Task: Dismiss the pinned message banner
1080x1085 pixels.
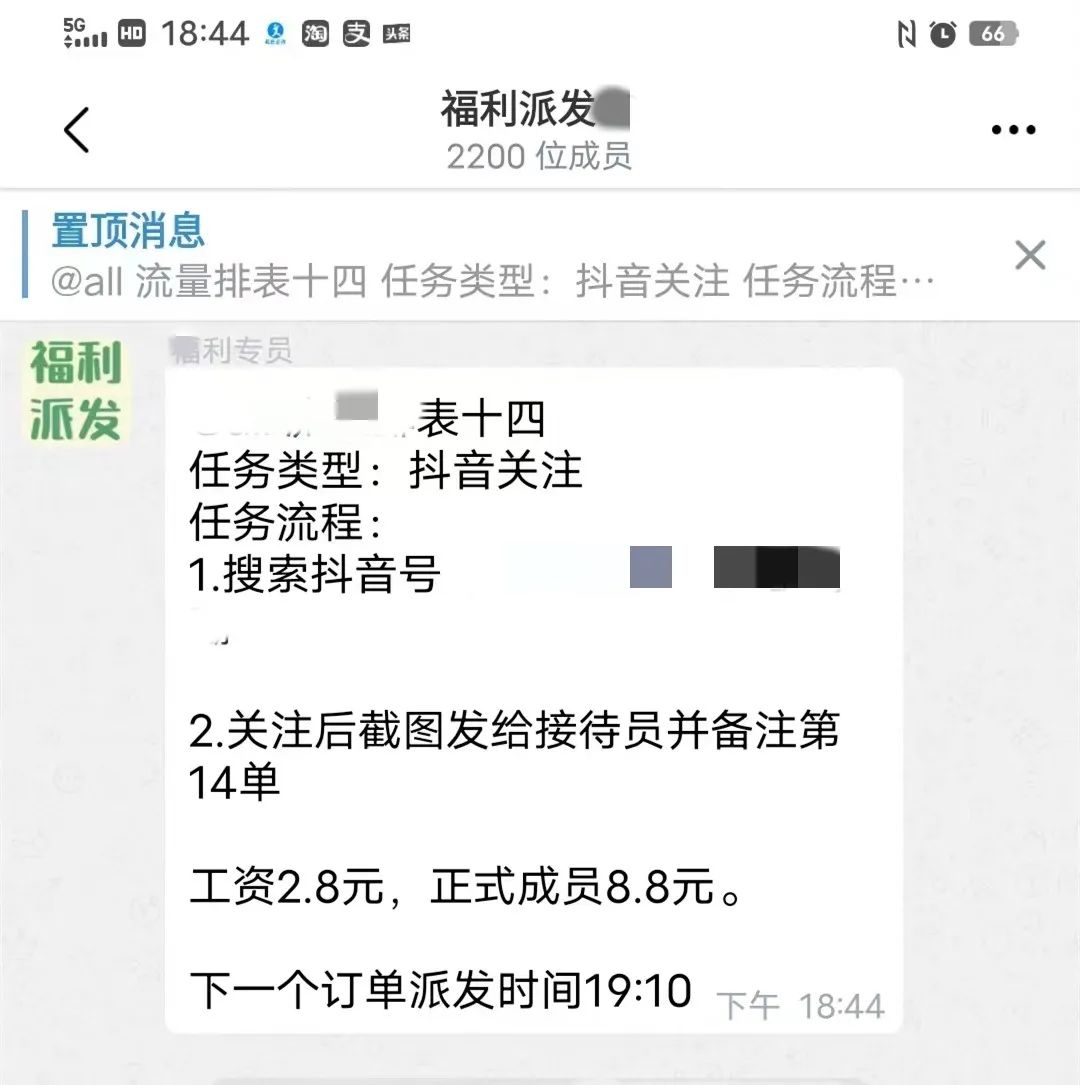Action: [1029, 255]
